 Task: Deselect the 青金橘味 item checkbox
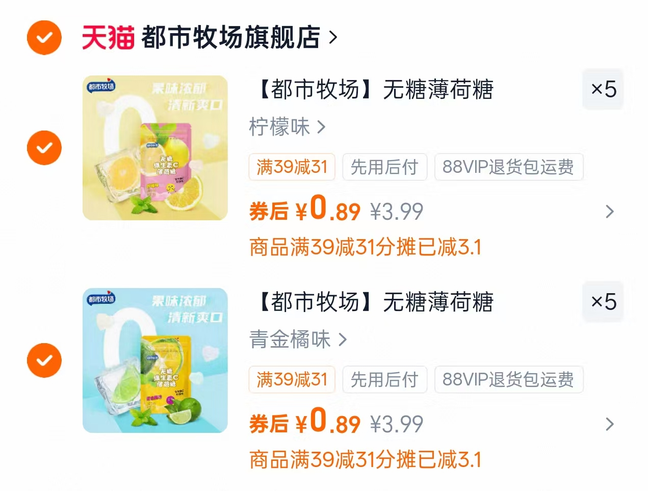pos(44,360)
